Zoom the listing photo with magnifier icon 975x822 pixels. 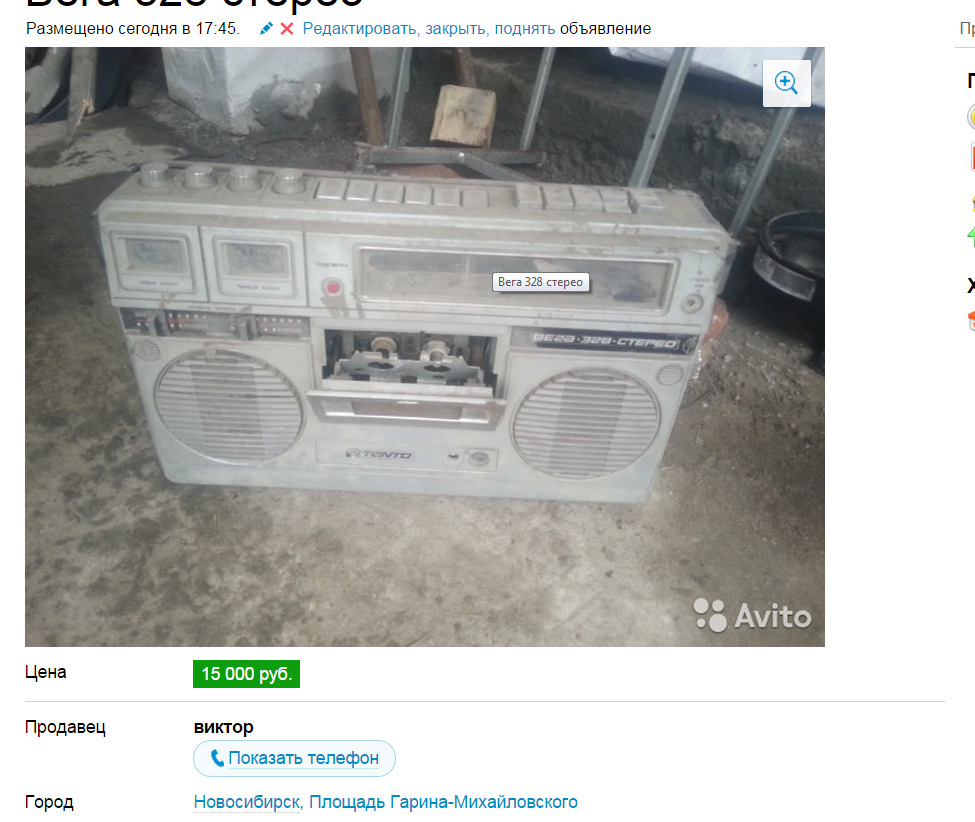786,83
